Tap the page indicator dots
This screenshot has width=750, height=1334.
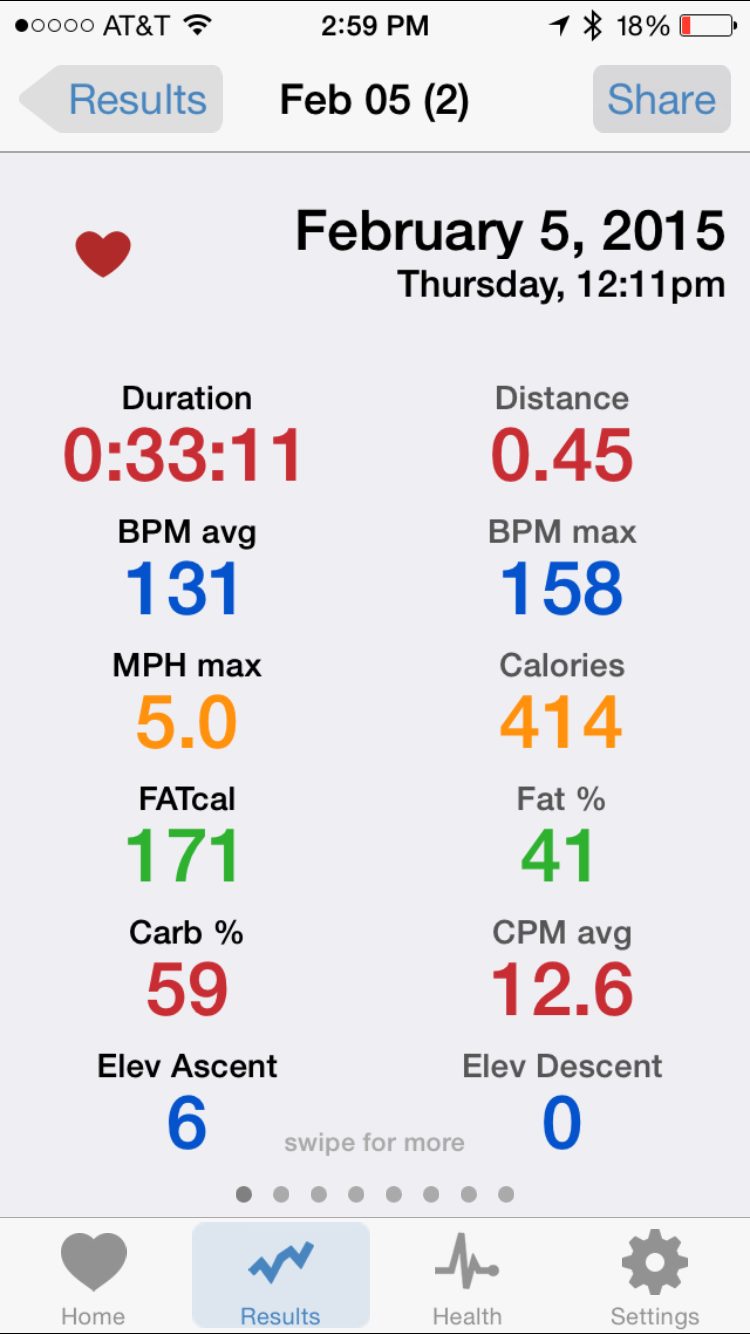tap(374, 1194)
